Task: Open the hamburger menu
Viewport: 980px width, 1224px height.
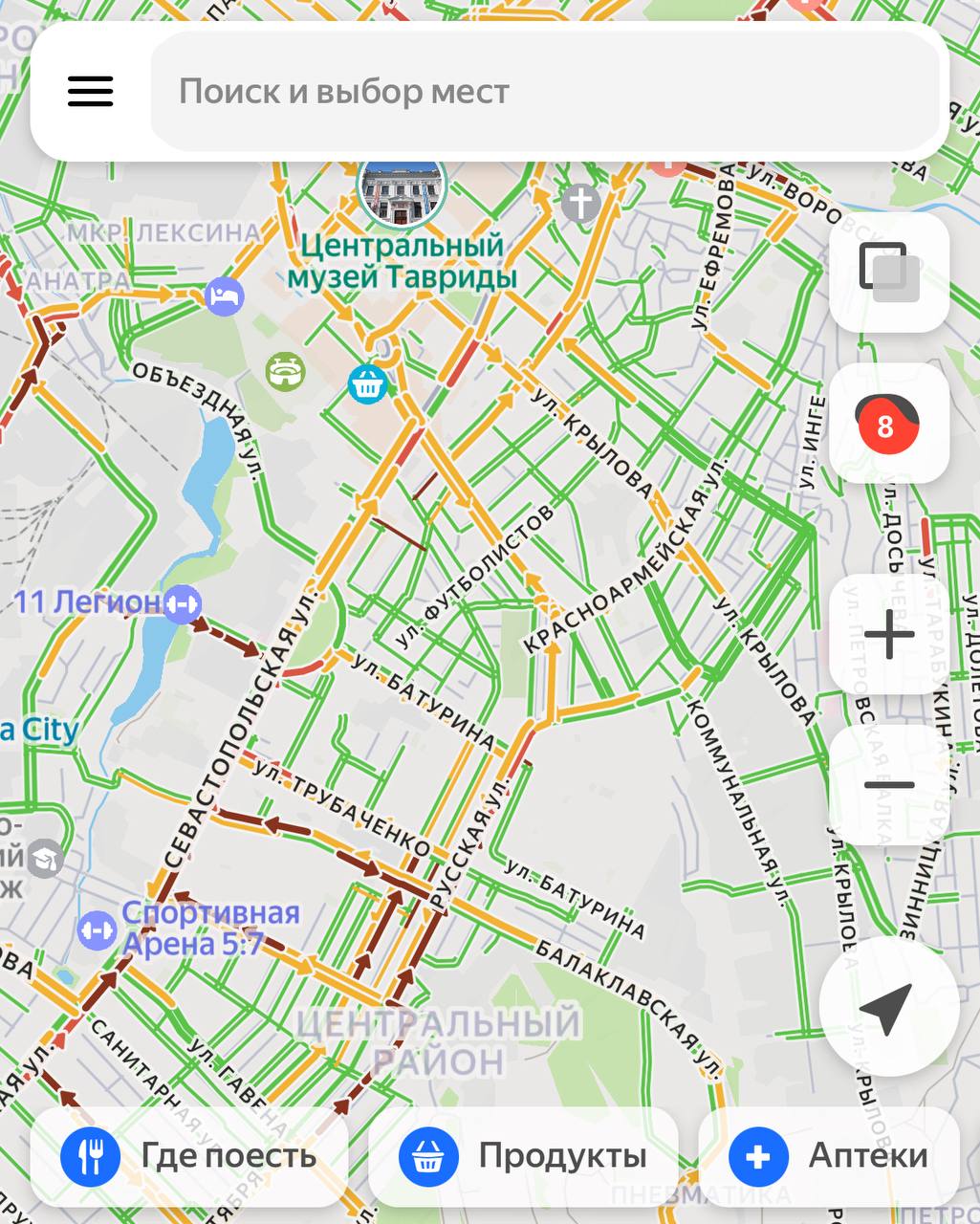Action: point(91,92)
